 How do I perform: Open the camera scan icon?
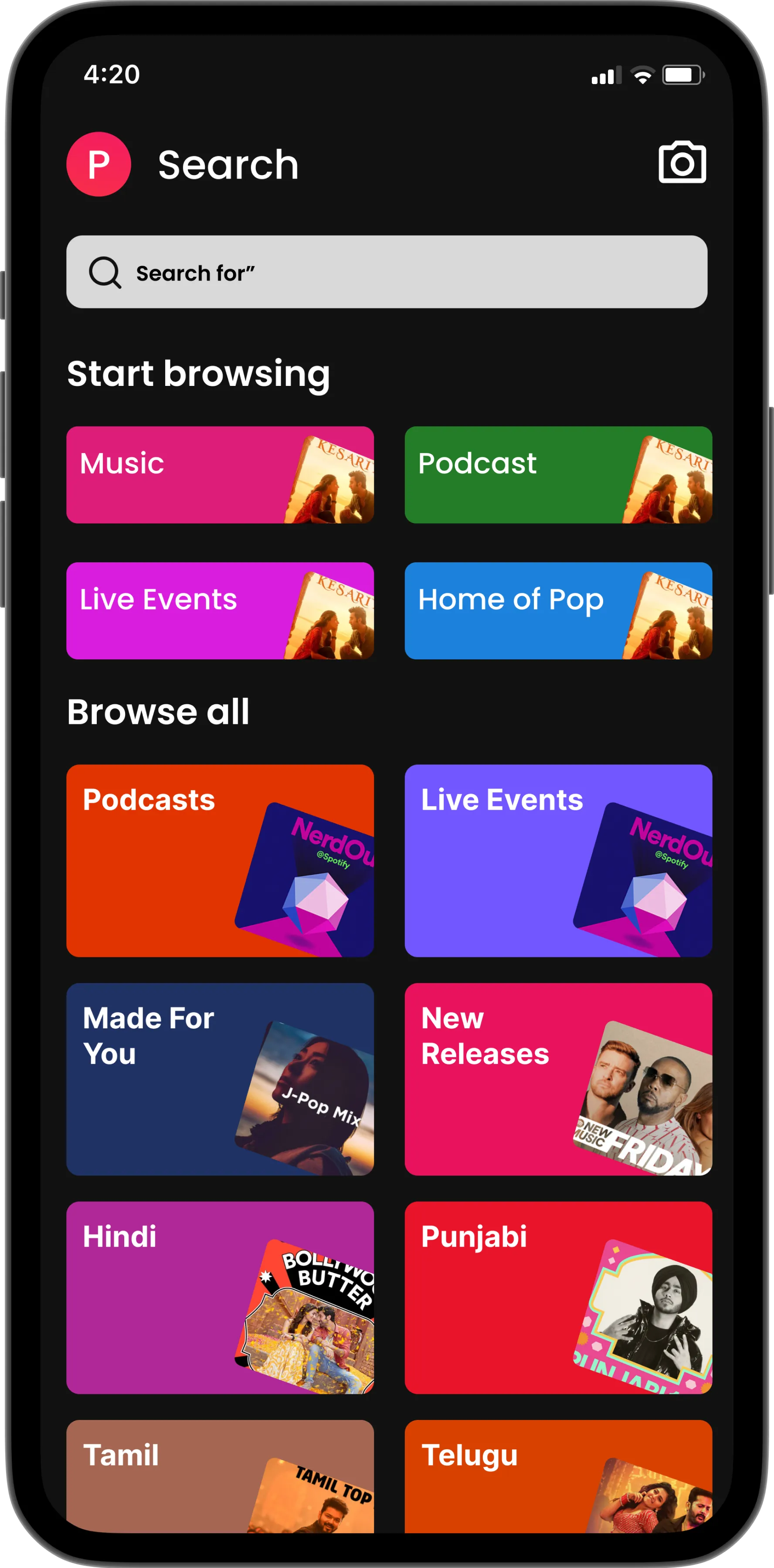pos(682,162)
